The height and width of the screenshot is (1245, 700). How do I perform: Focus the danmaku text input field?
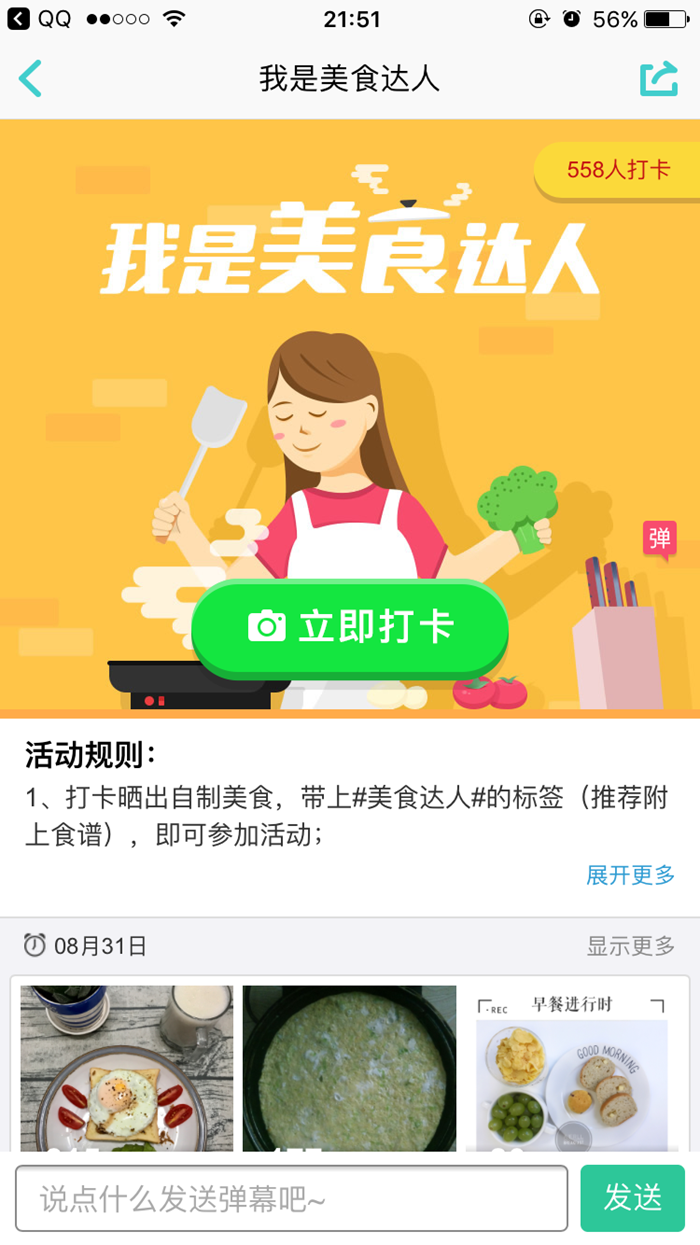click(x=291, y=1198)
